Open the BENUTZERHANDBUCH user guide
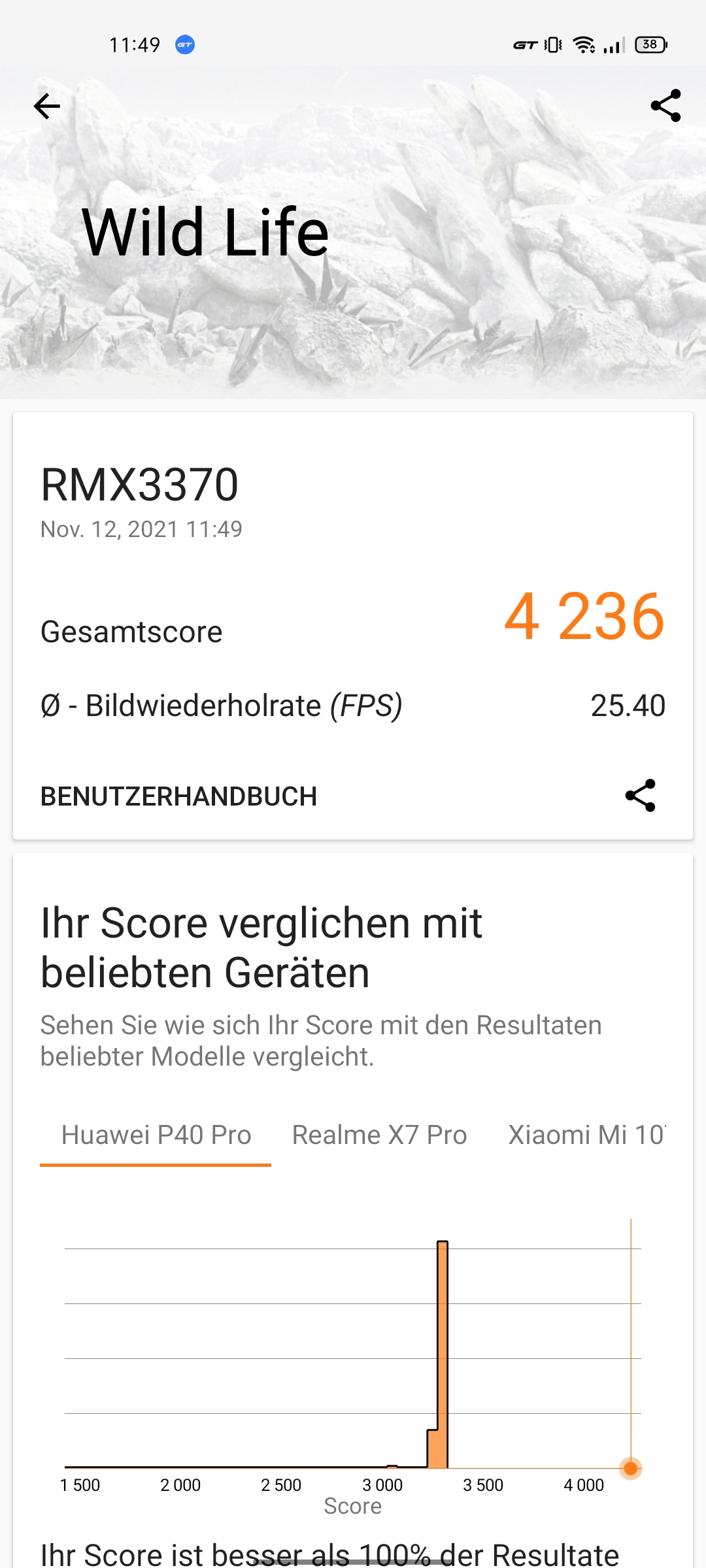706x1568 pixels. coord(178,796)
